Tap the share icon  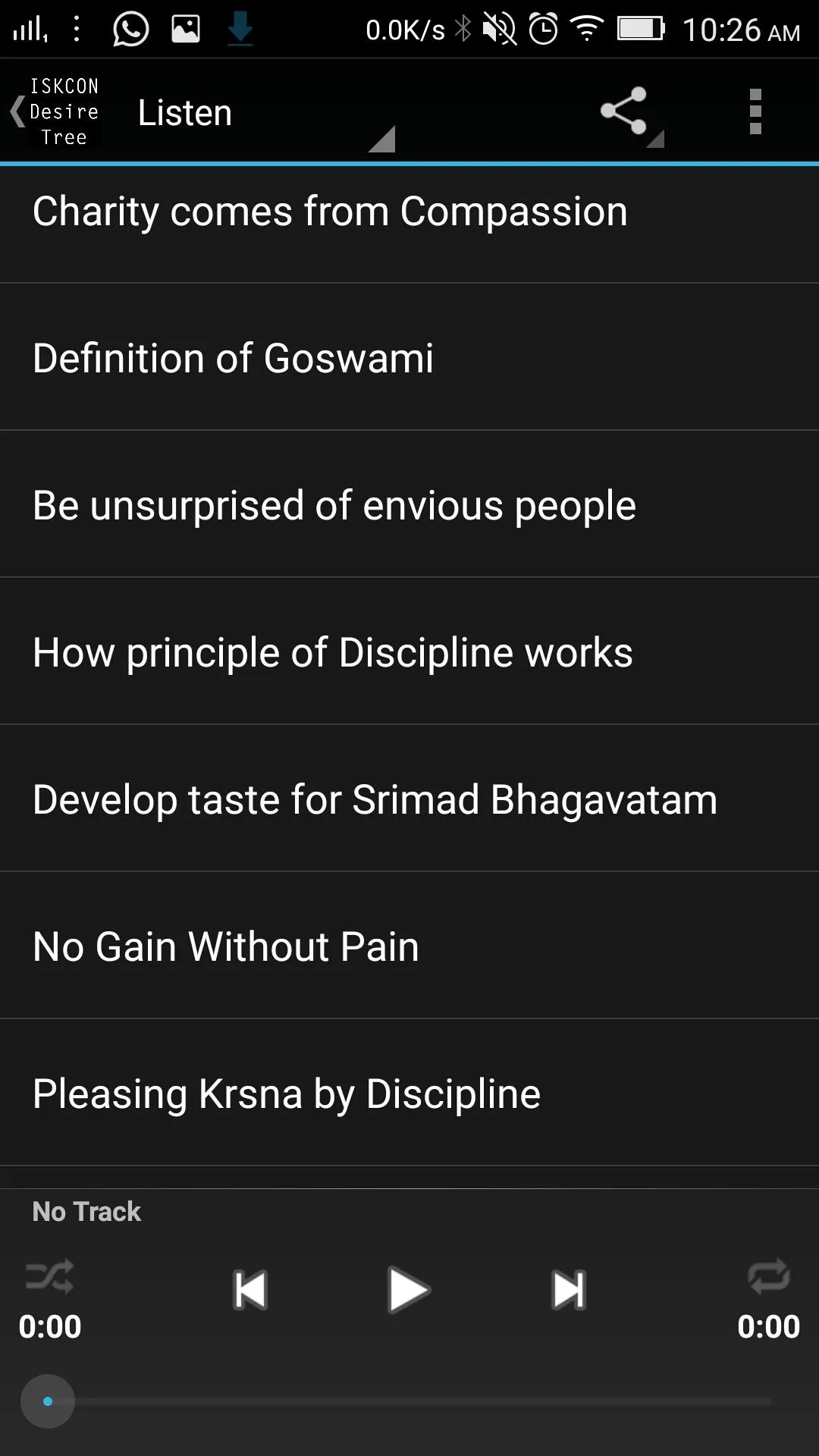tap(628, 111)
